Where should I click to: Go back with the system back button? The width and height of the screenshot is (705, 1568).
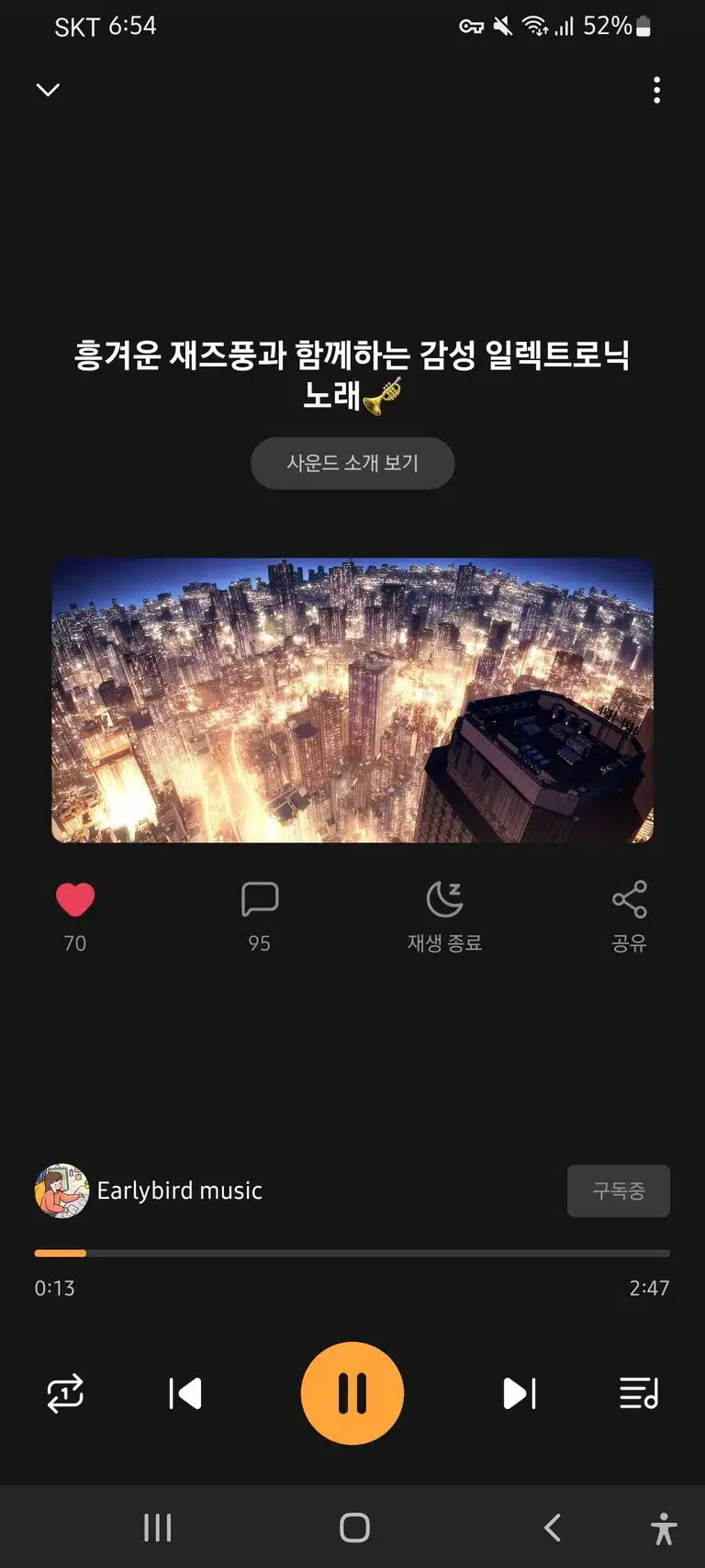coord(552,1528)
